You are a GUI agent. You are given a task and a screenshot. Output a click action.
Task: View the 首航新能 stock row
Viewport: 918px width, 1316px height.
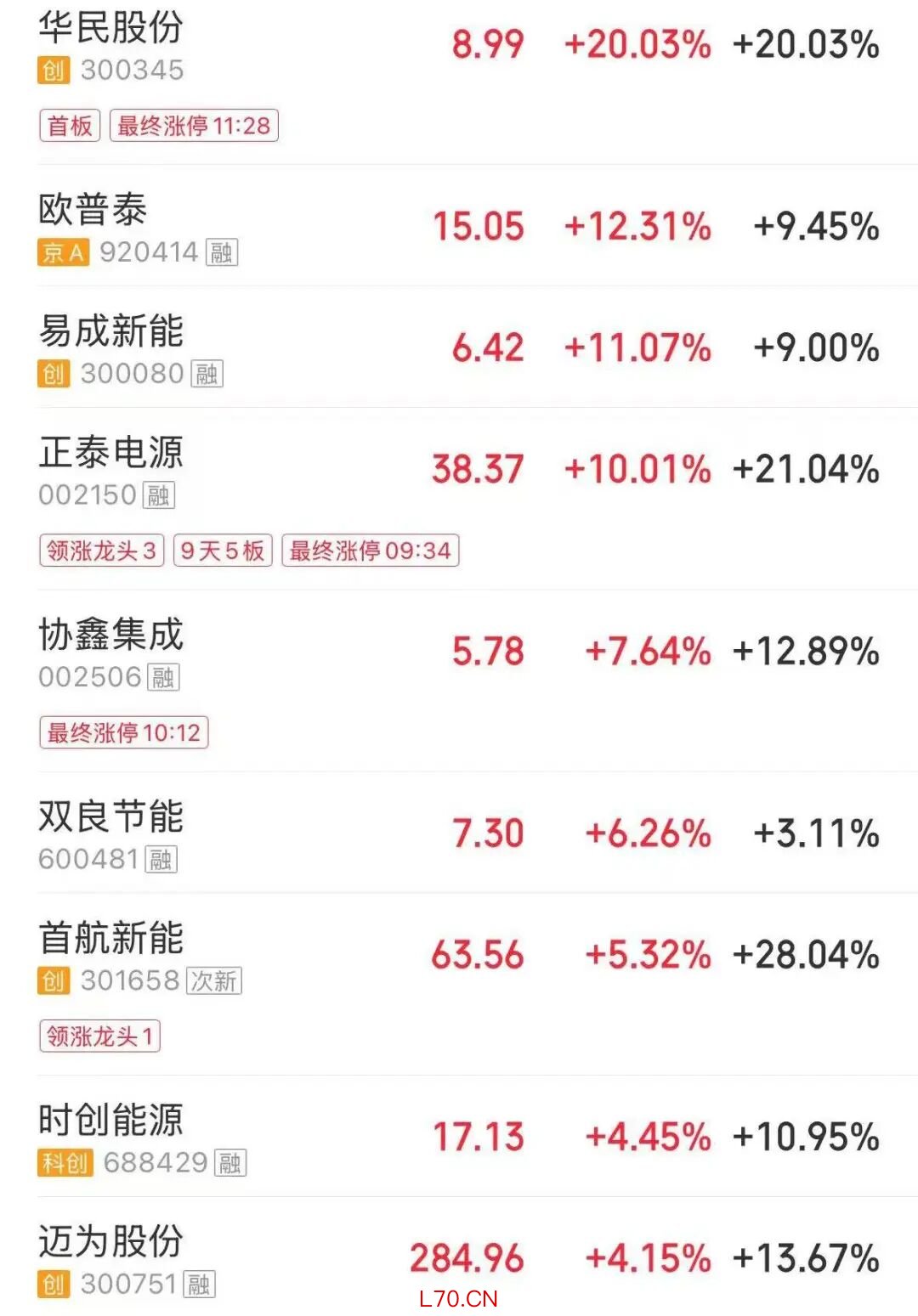coord(111,939)
